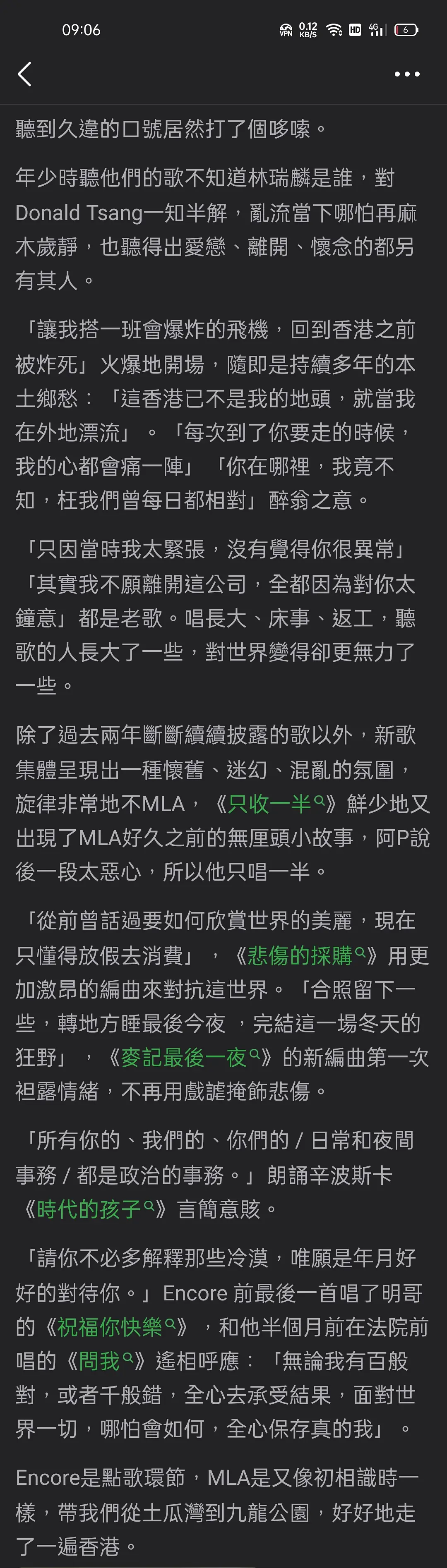
Task: Open the three-dot overflow menu
Action: click(407, 74)
